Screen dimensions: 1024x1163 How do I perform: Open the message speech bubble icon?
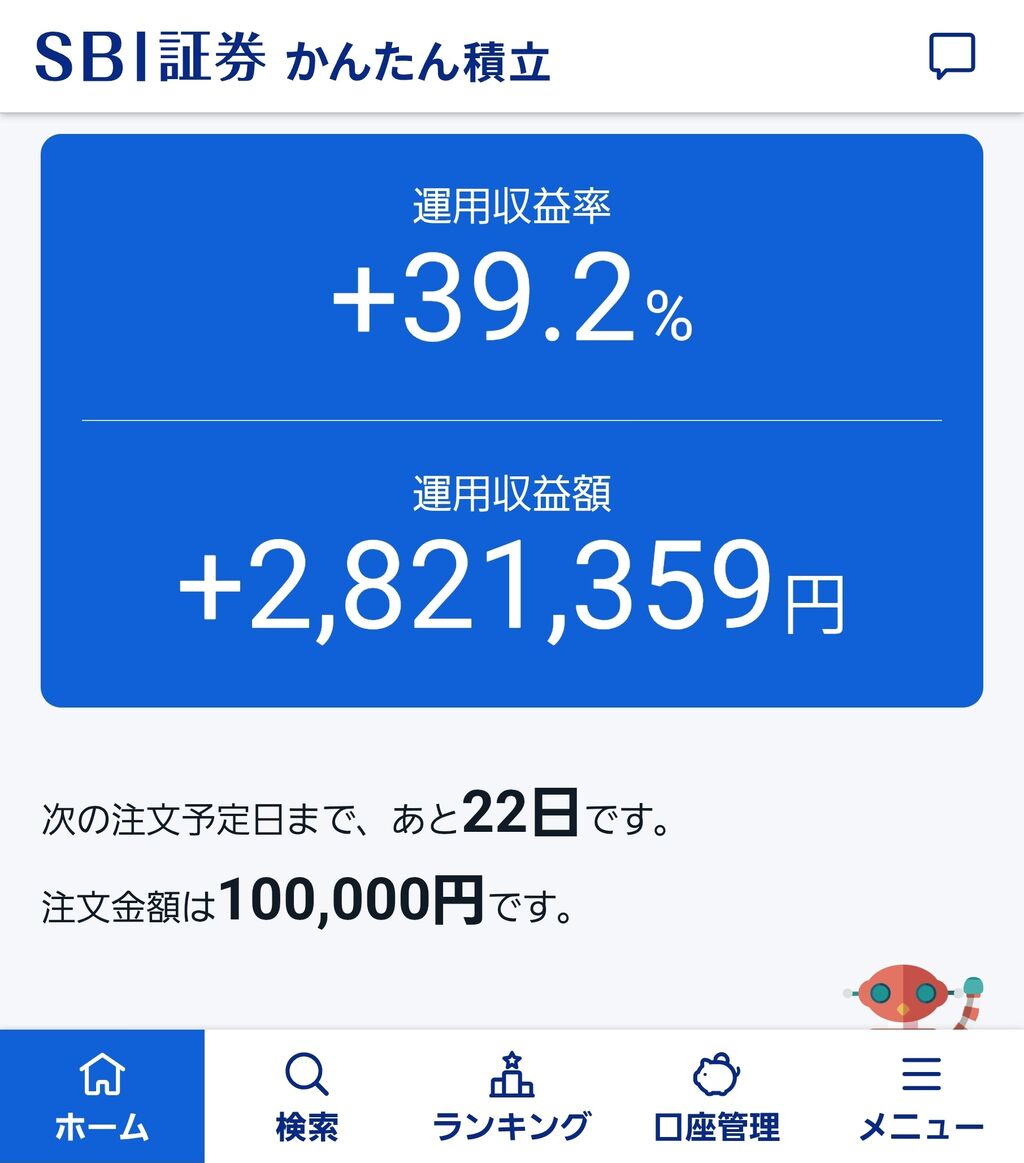[x=951, y=57]
